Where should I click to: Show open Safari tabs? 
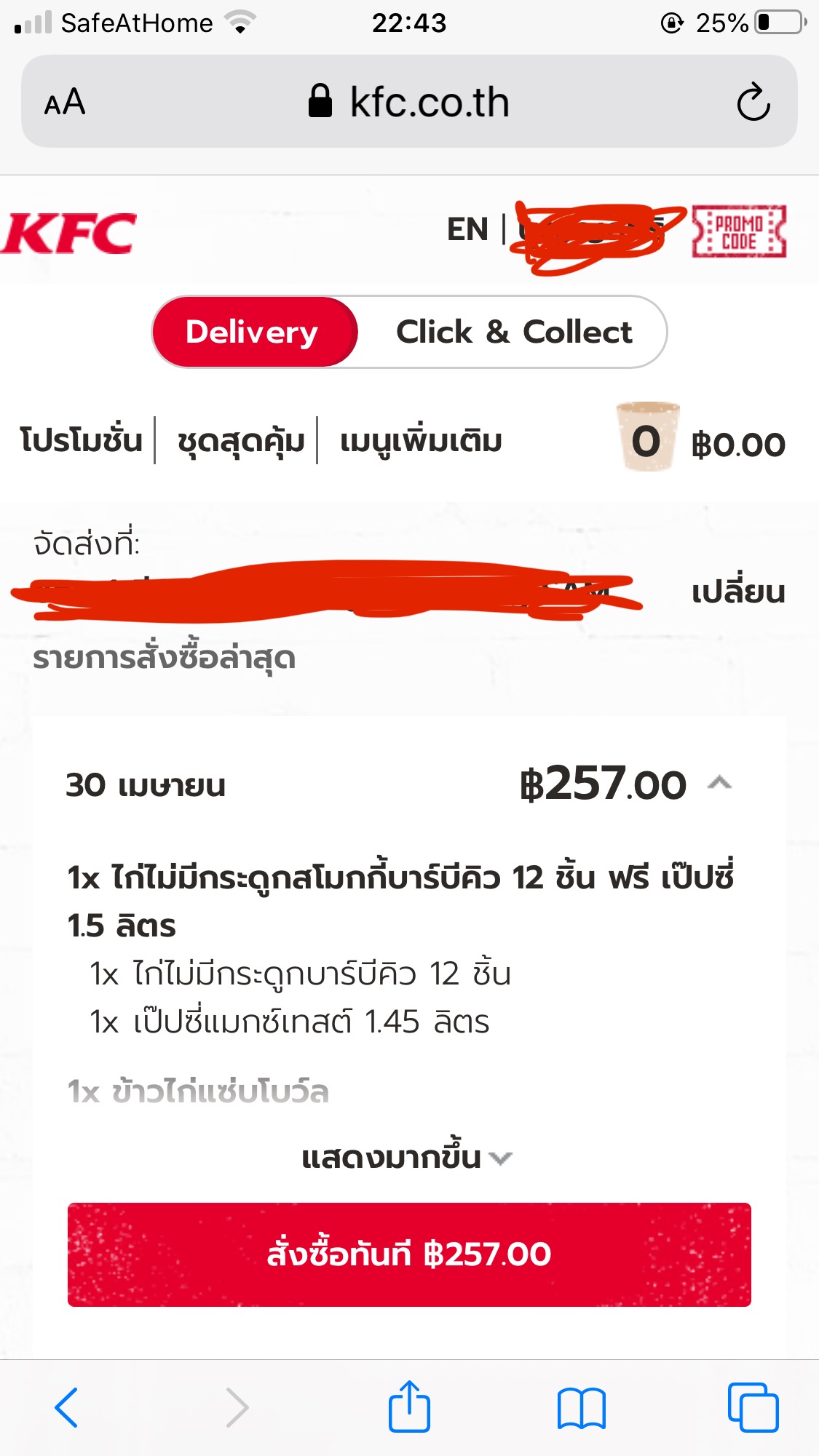(753, 1407)
